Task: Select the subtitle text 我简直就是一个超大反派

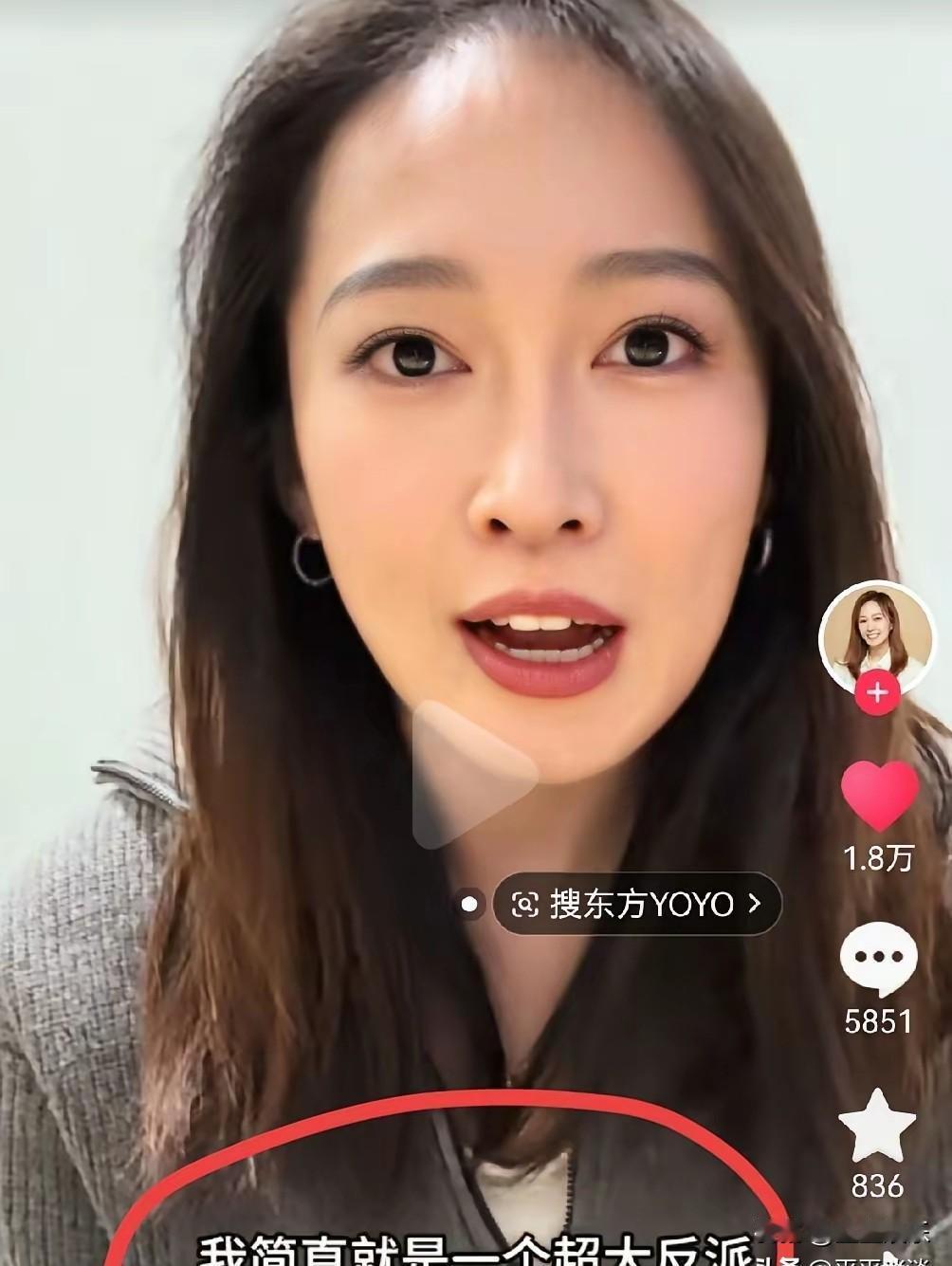Action: [x=476, y=1253]
